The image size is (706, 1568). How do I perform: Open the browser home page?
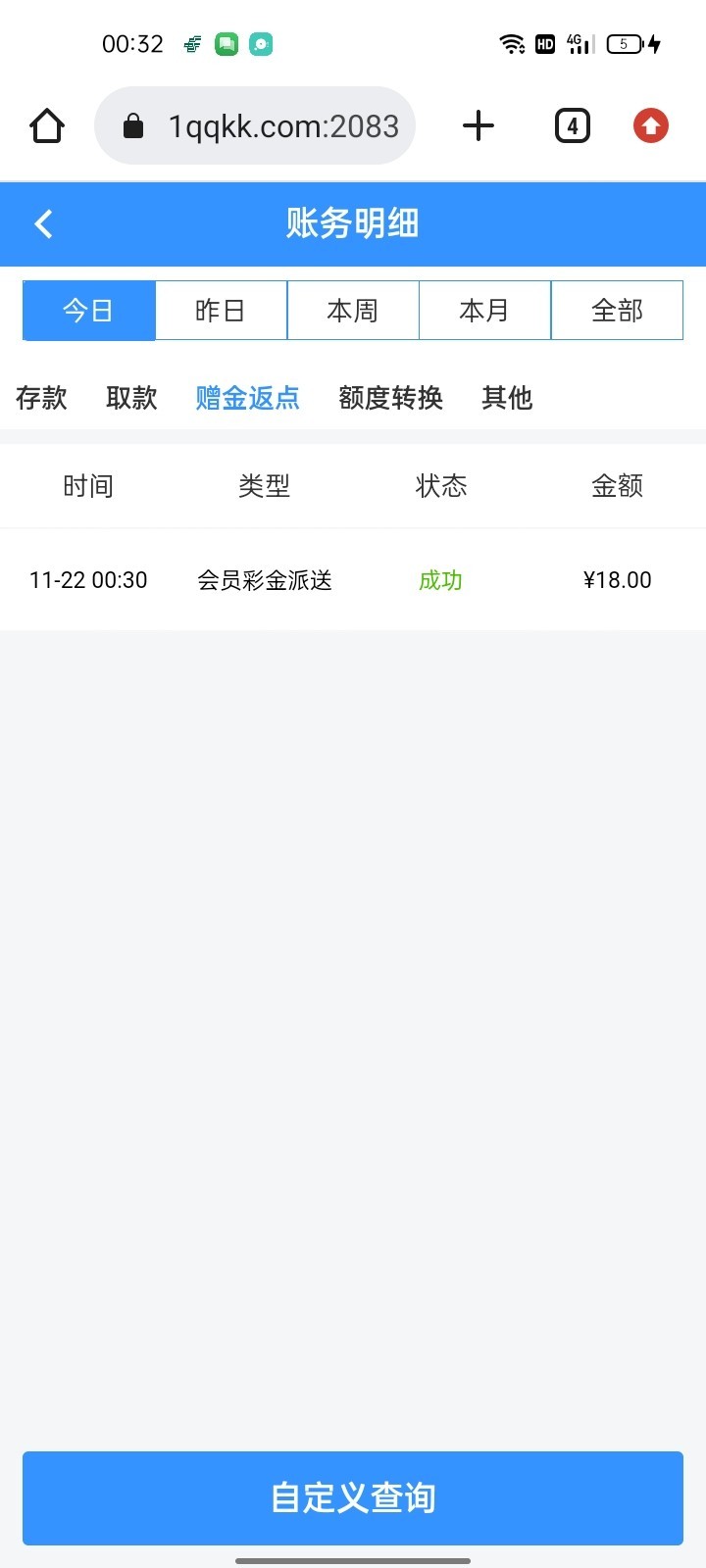47,125
